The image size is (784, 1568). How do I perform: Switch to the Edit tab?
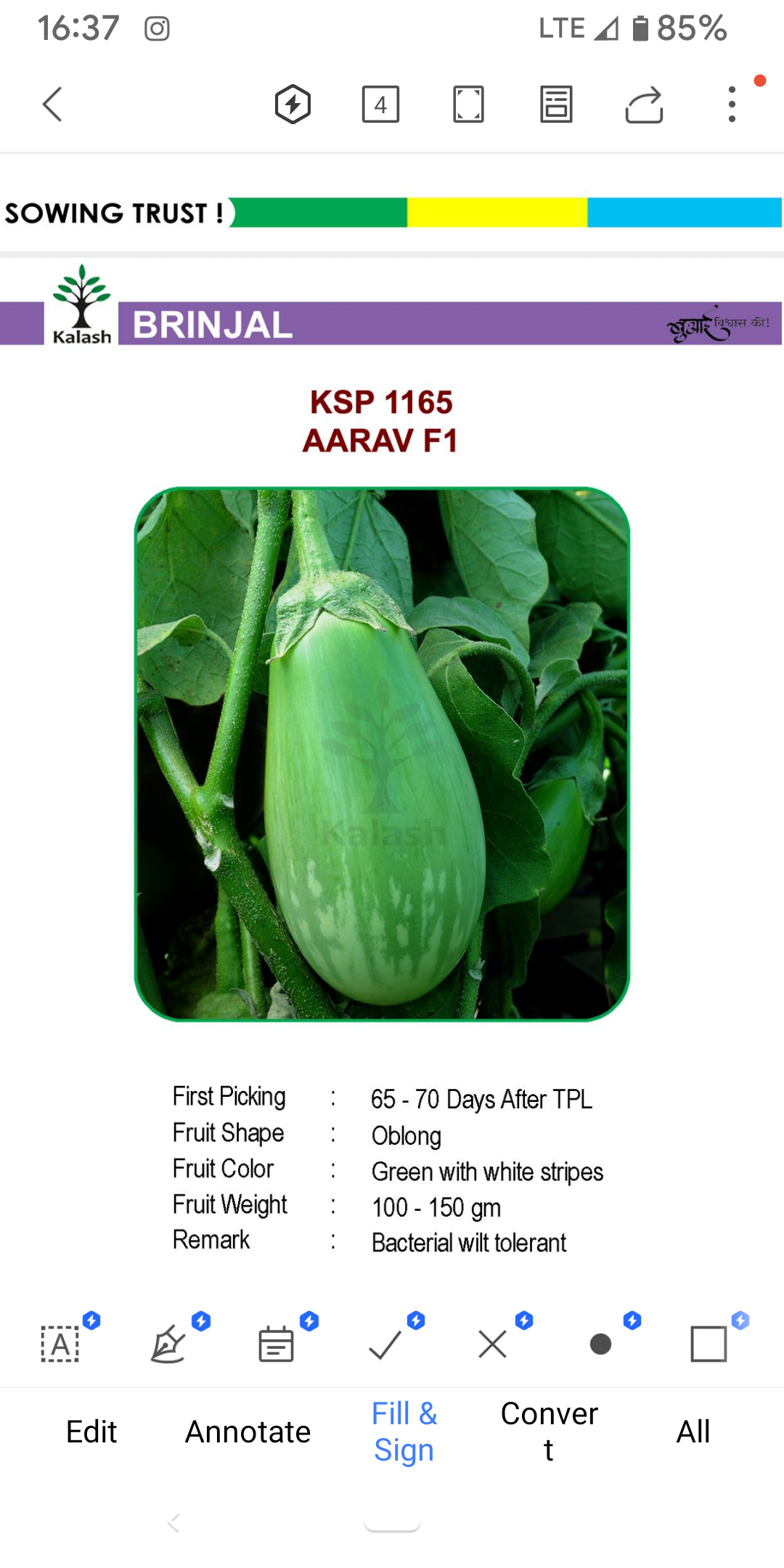(91, 1432)
